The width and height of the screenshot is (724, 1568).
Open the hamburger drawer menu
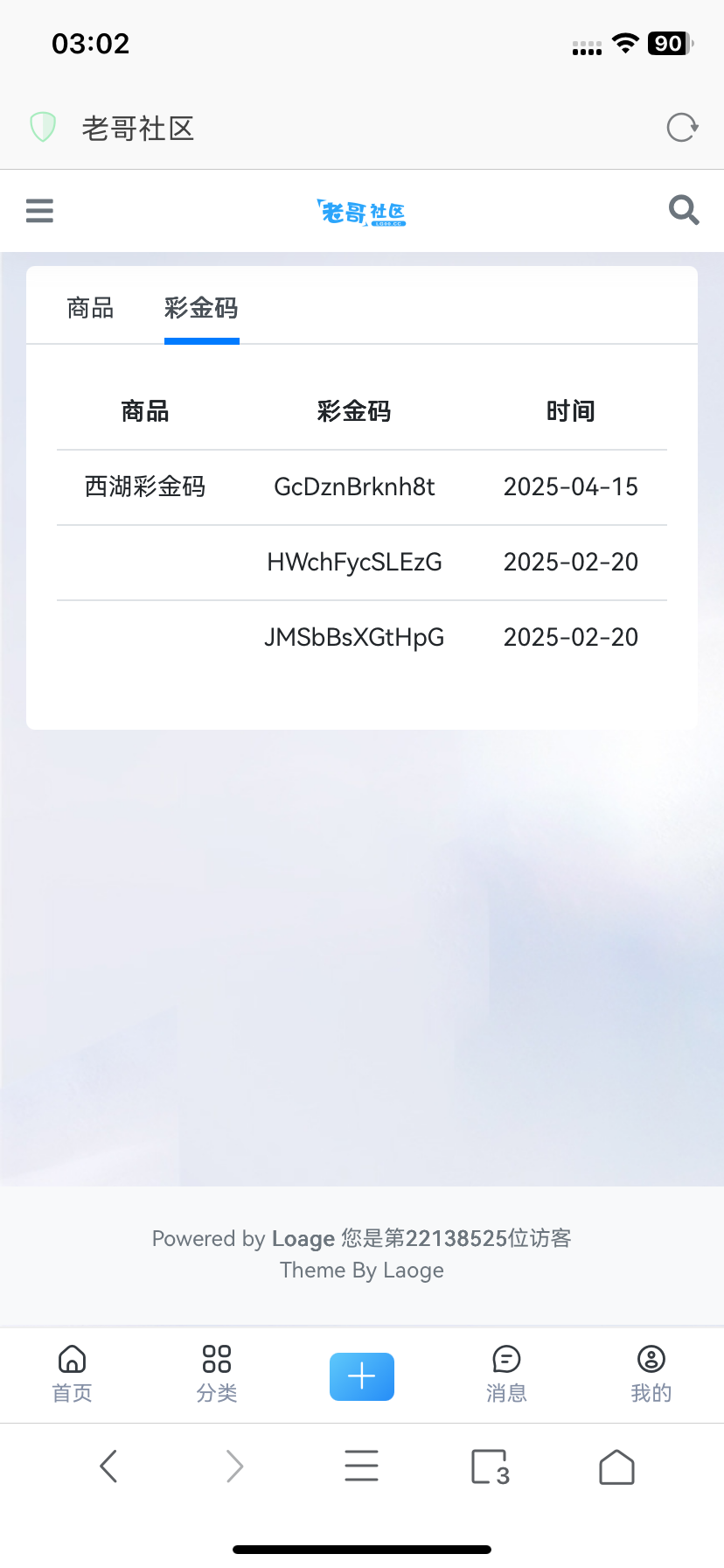(x=39, y=211)
